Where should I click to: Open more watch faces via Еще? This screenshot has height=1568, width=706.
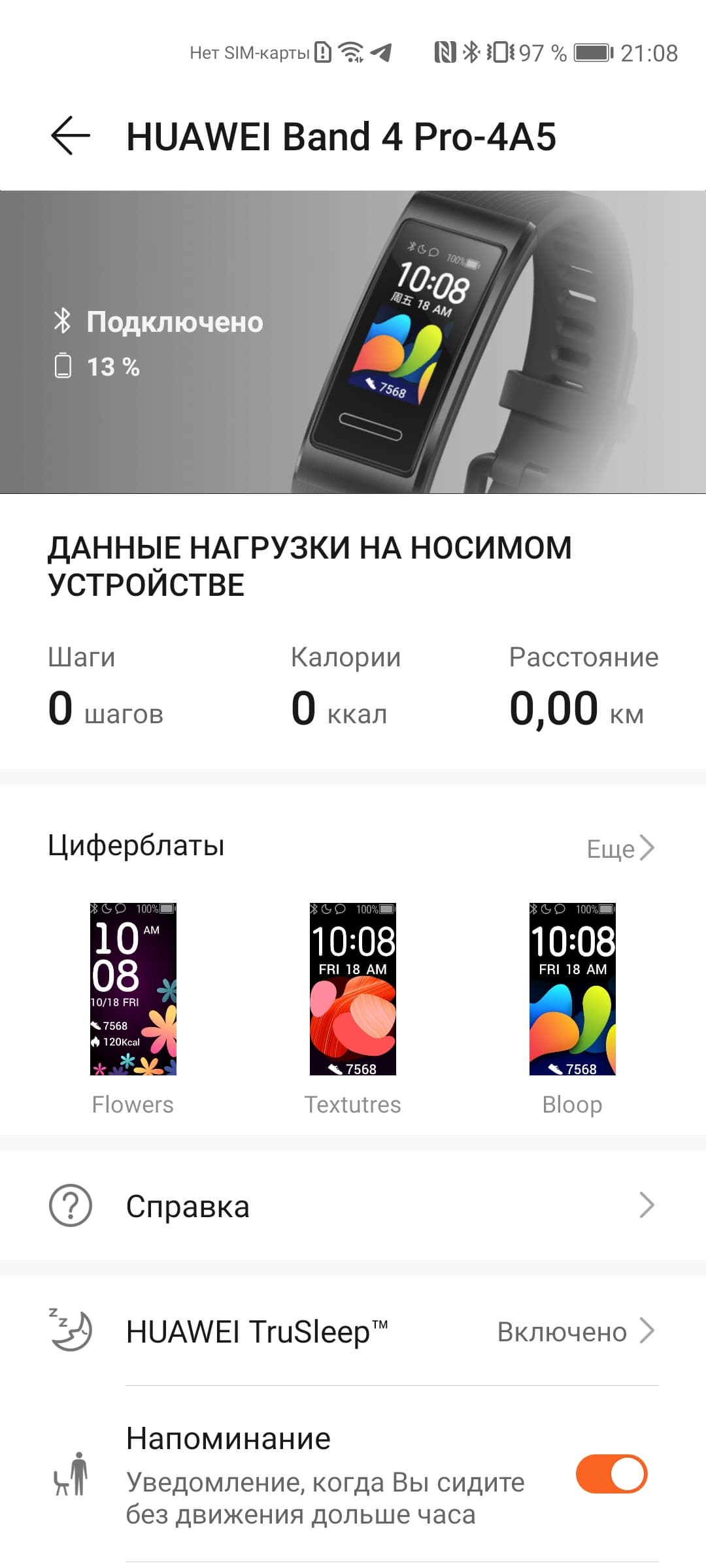coord(620,849)
